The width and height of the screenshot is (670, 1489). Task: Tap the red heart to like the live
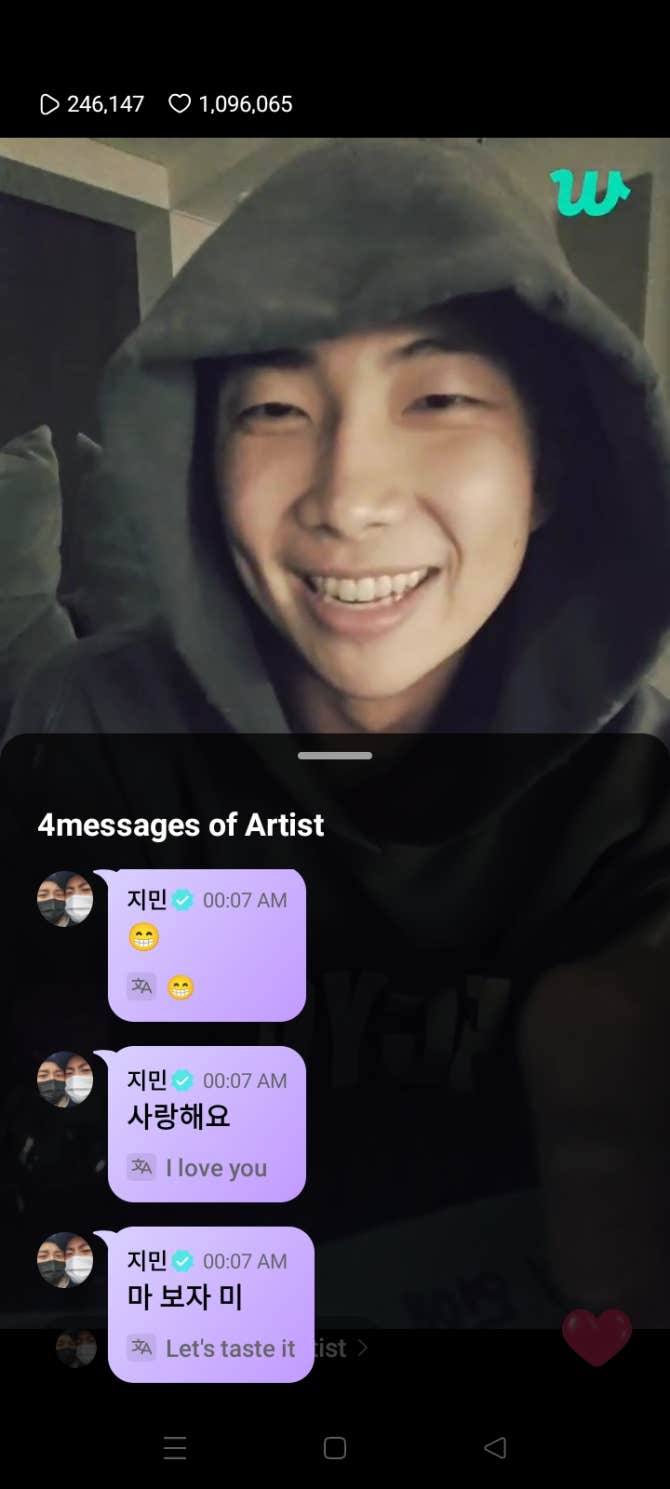pos(597,1337)
